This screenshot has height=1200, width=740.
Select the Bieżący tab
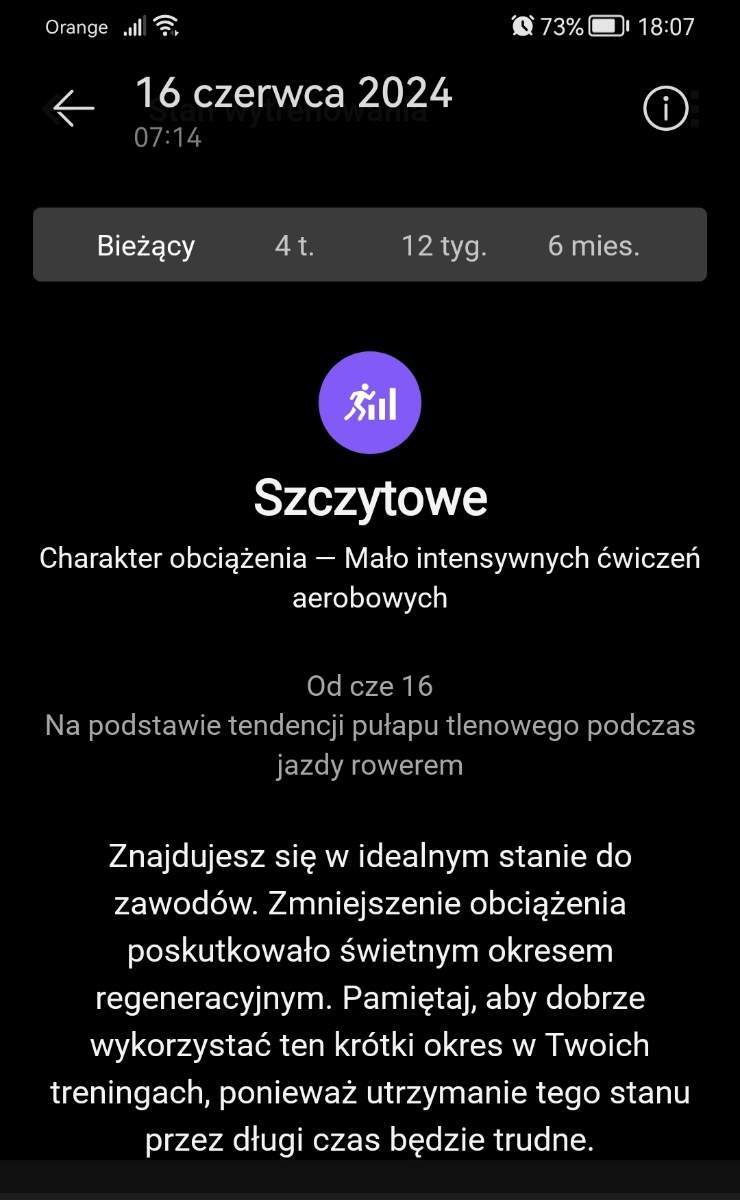pyautogui.click(x=146, y=246)
